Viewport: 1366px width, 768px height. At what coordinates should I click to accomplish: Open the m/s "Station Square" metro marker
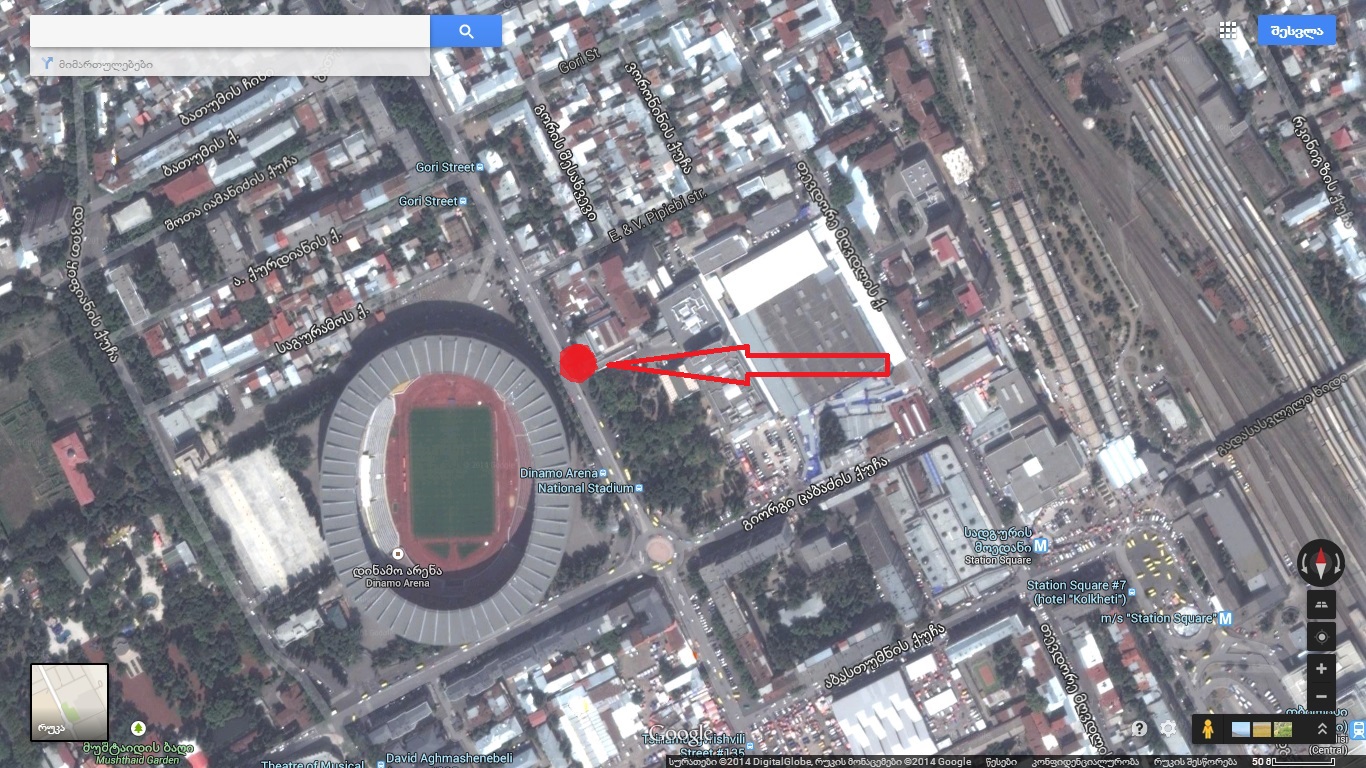pos(1225,619)
